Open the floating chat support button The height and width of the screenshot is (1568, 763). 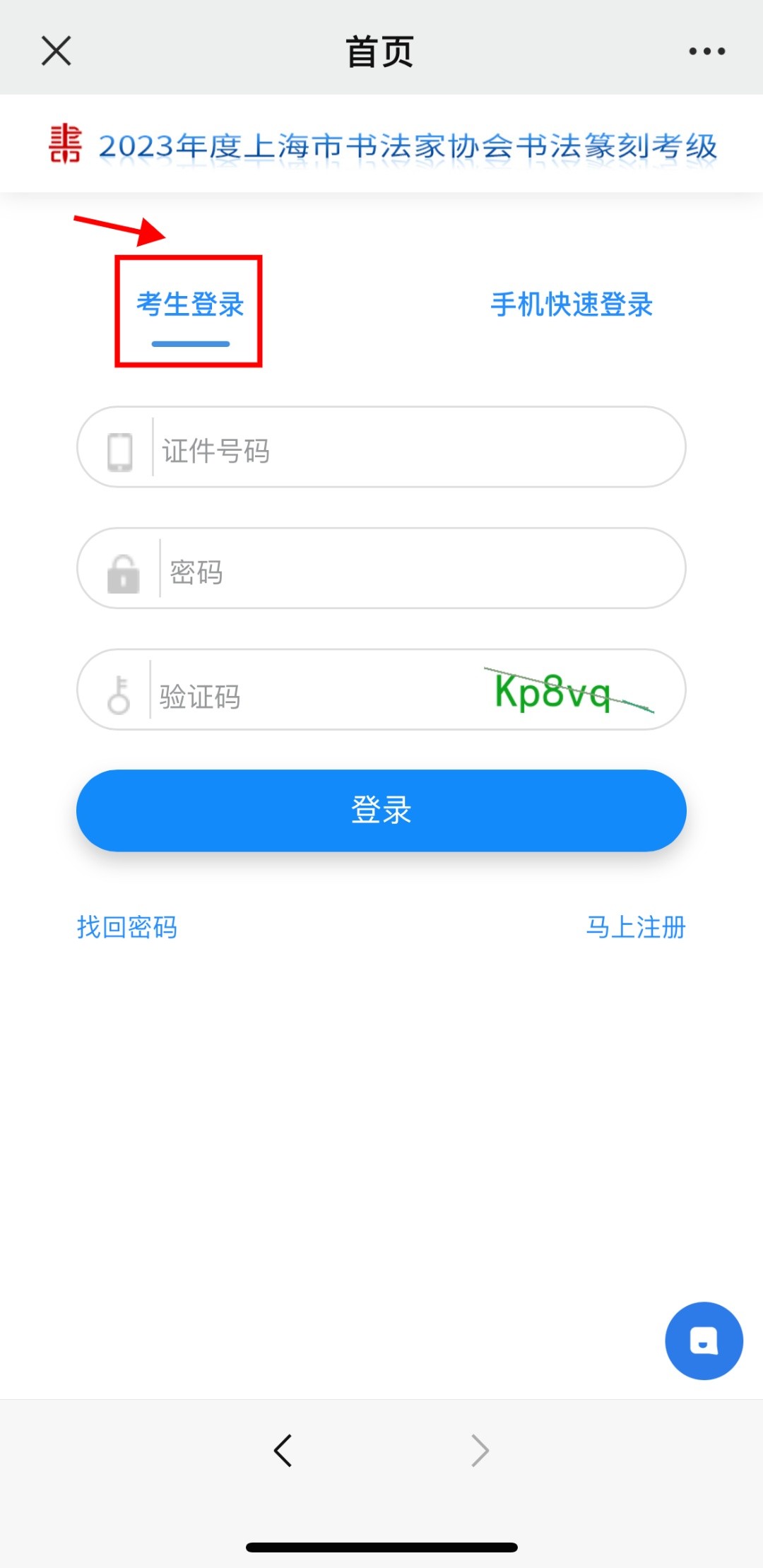[704, 1340]
